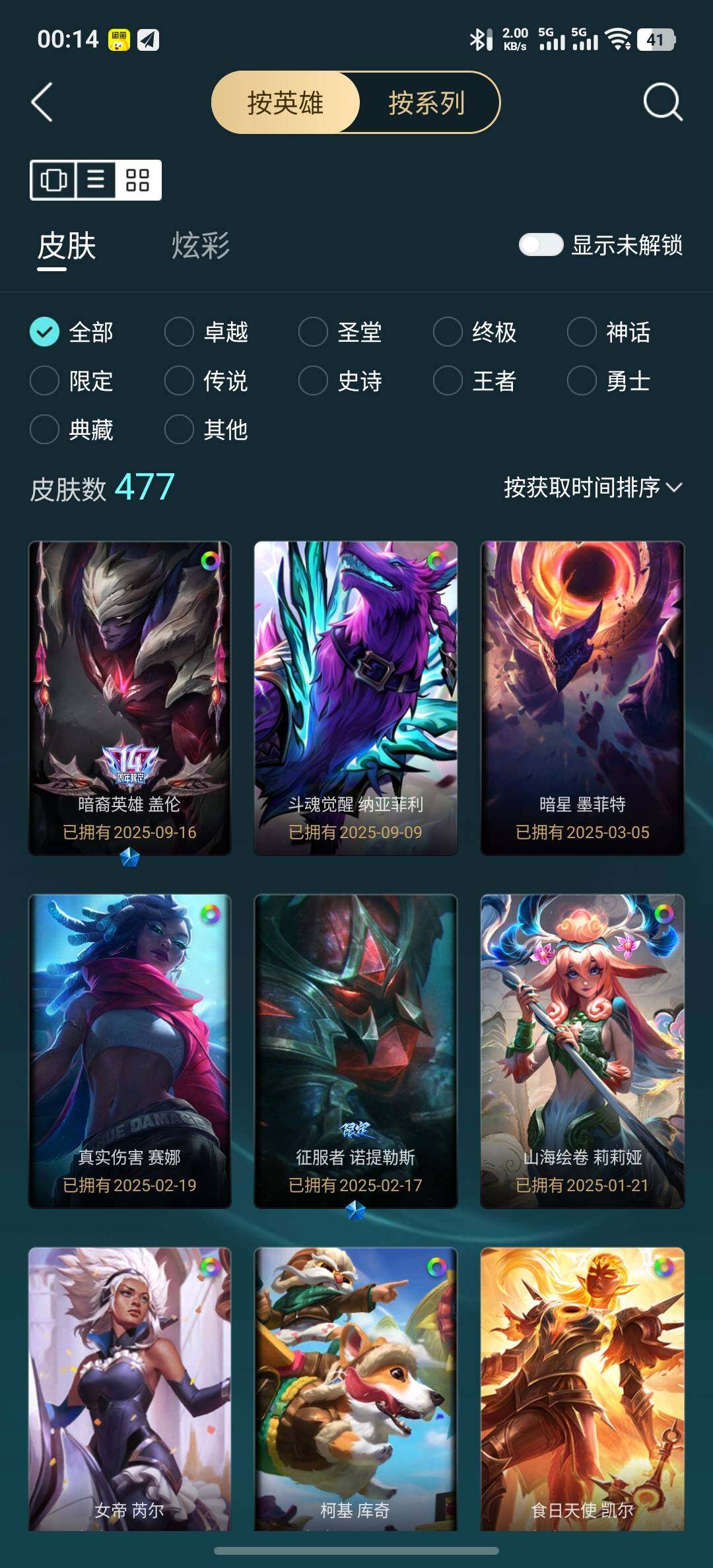View the 暗星 墨菲特 skin card

[x=582, y=698]
